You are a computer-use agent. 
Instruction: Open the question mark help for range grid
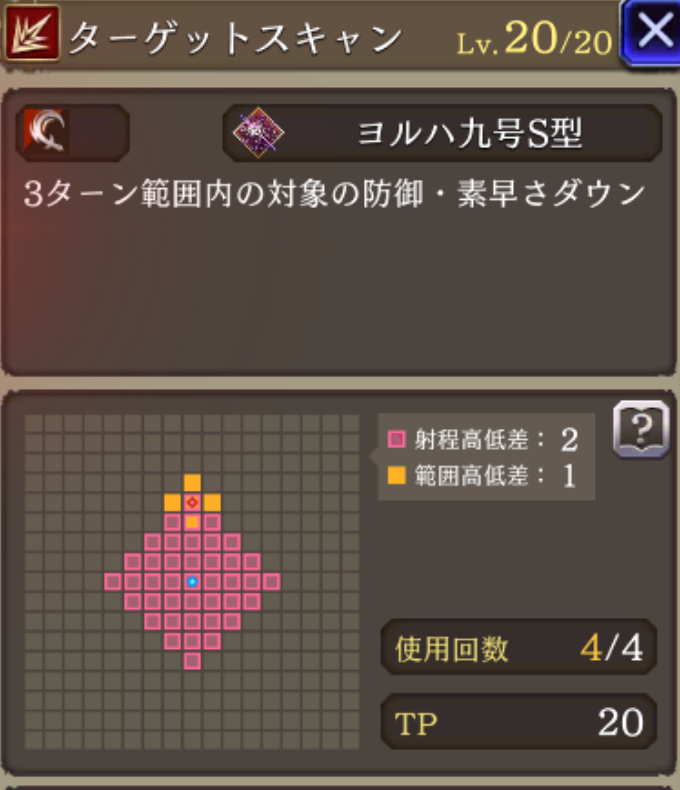pyautogui.click(x=640, y=431)
